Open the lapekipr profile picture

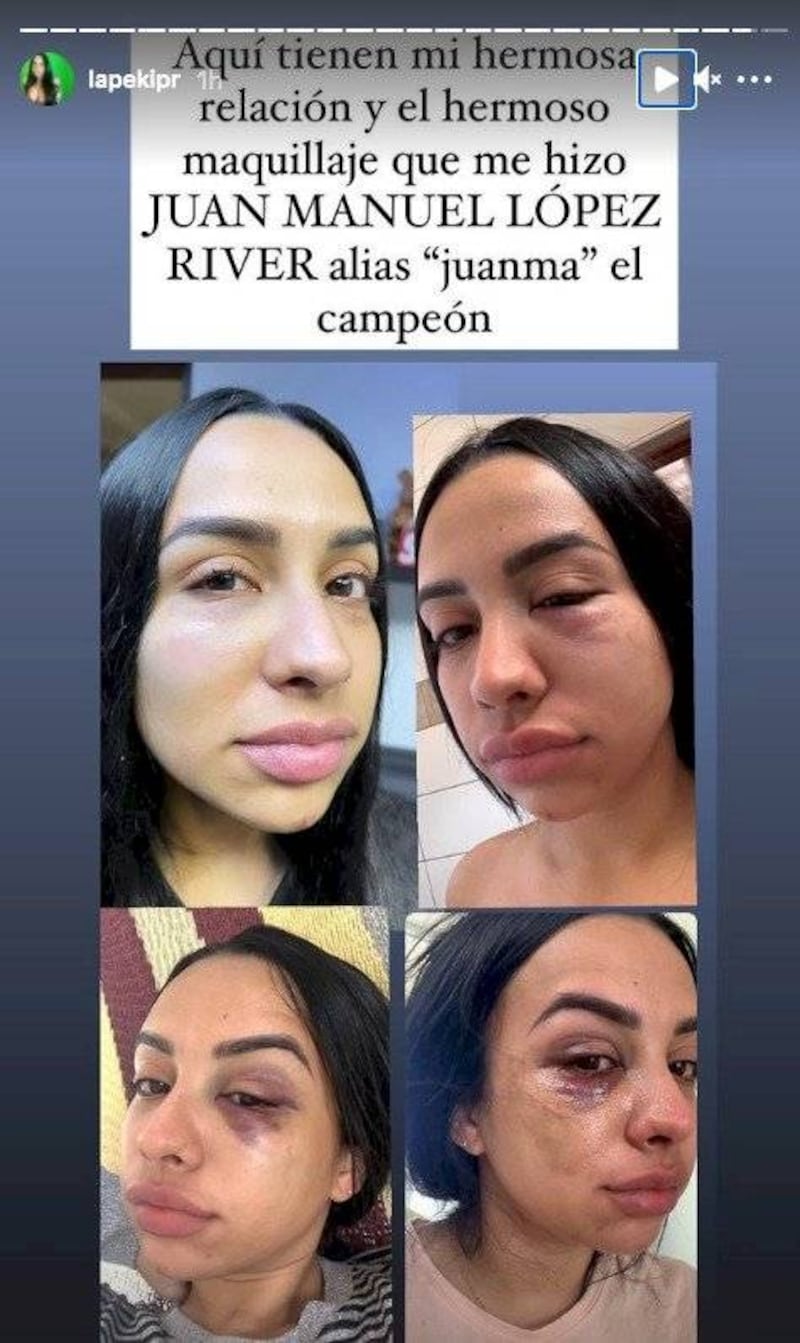[46, 79]
